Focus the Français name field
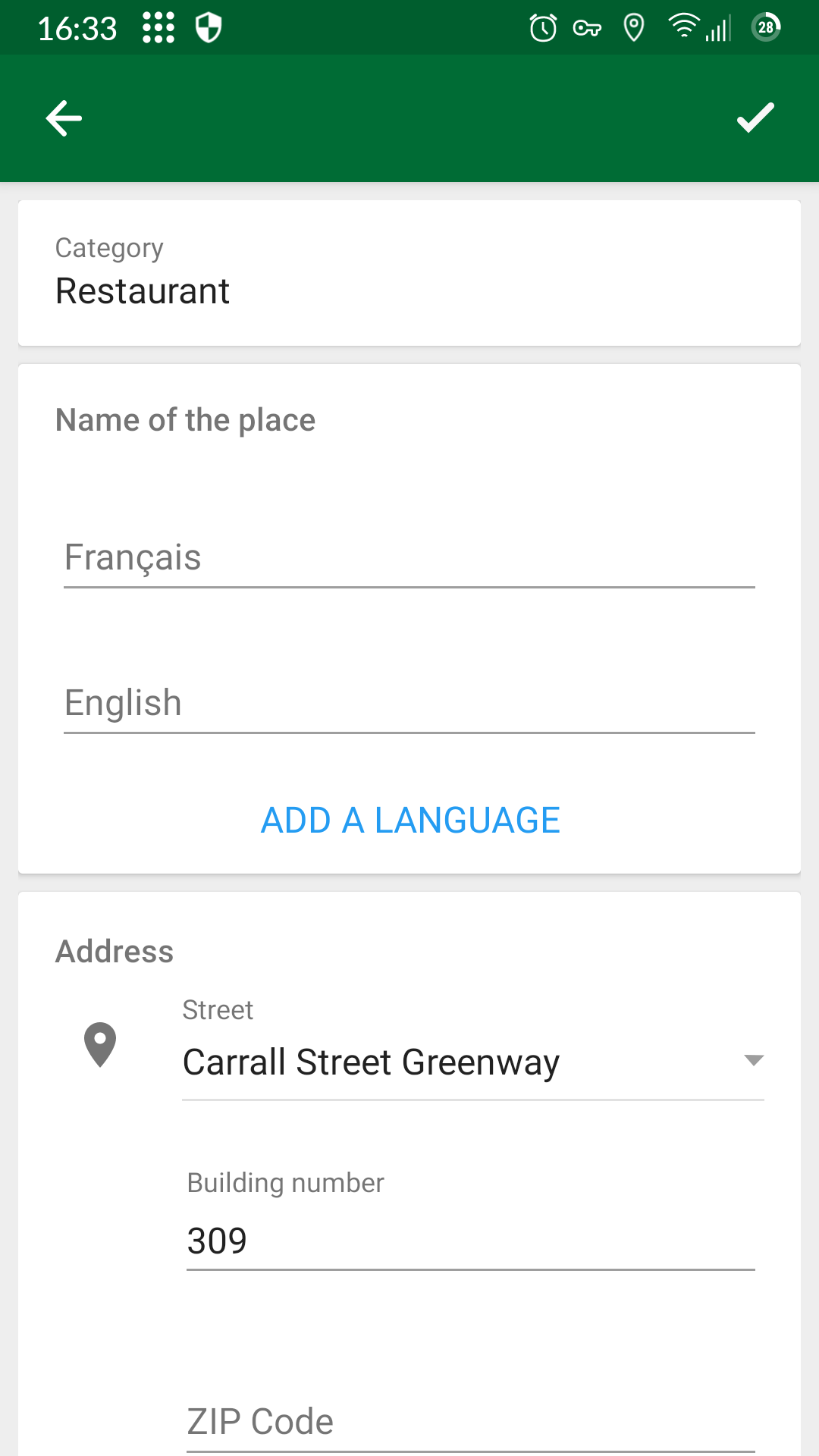Screen dimensions: 819x1456 point(409,558)
